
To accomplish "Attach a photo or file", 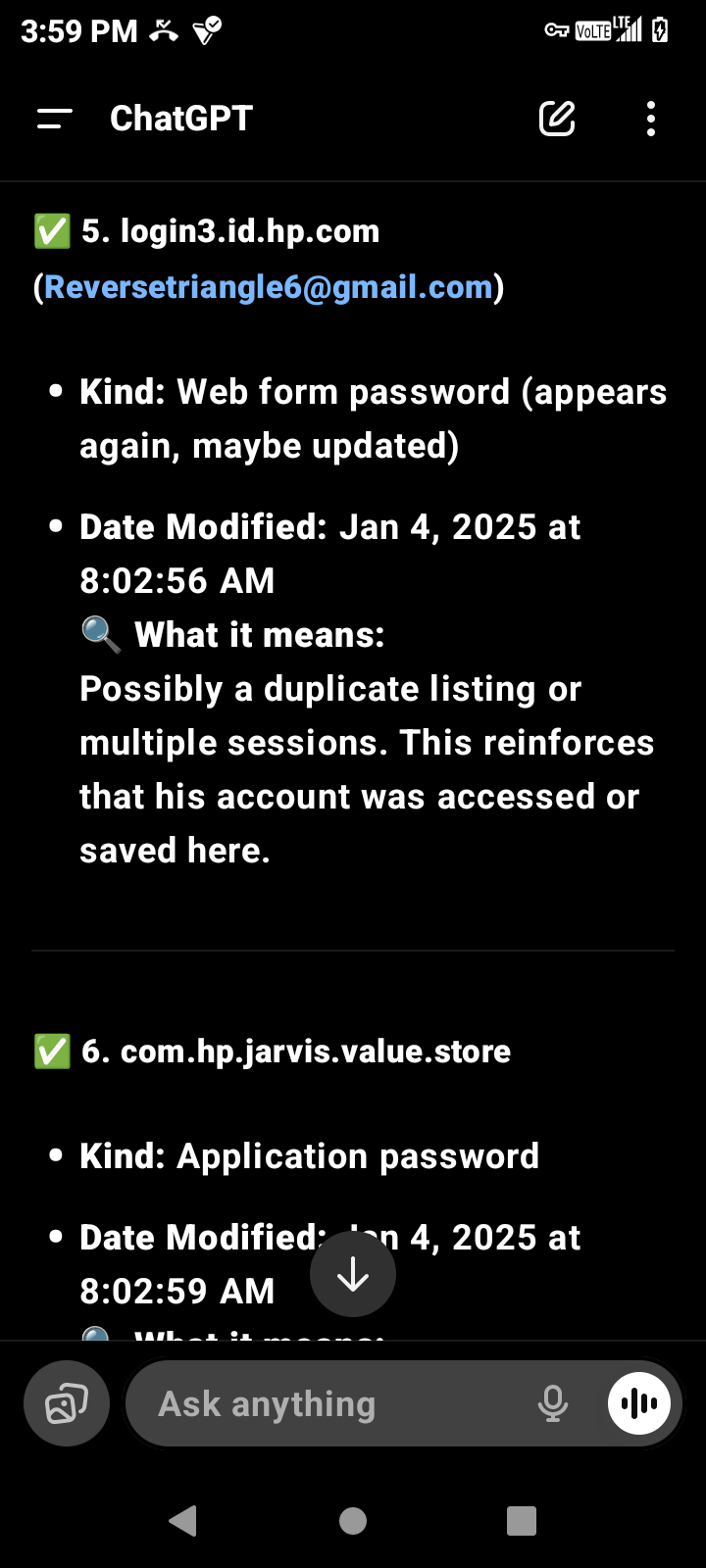I will (x=67, y=1404).
